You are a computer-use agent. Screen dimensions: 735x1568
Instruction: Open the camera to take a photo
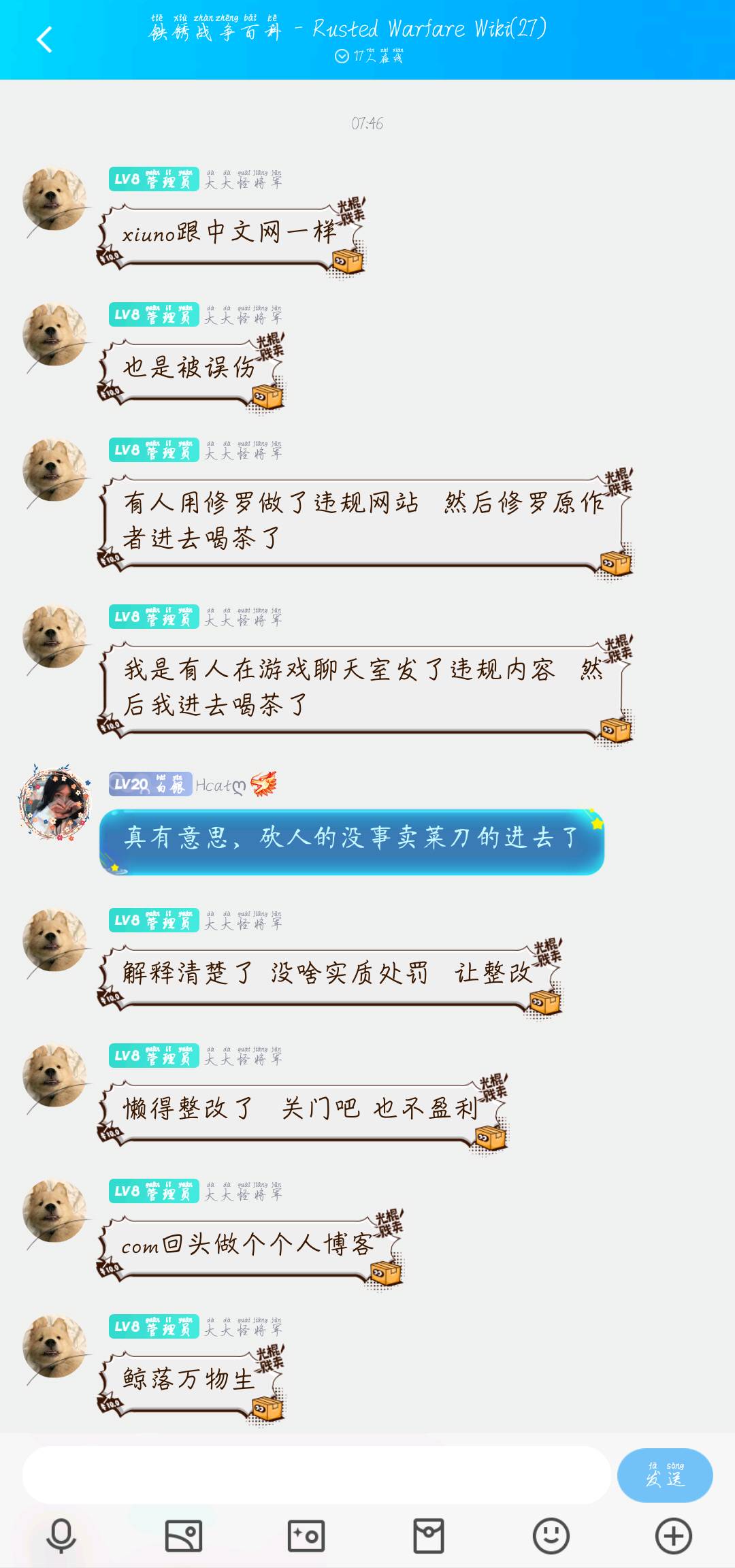[x=306, y=1535]
